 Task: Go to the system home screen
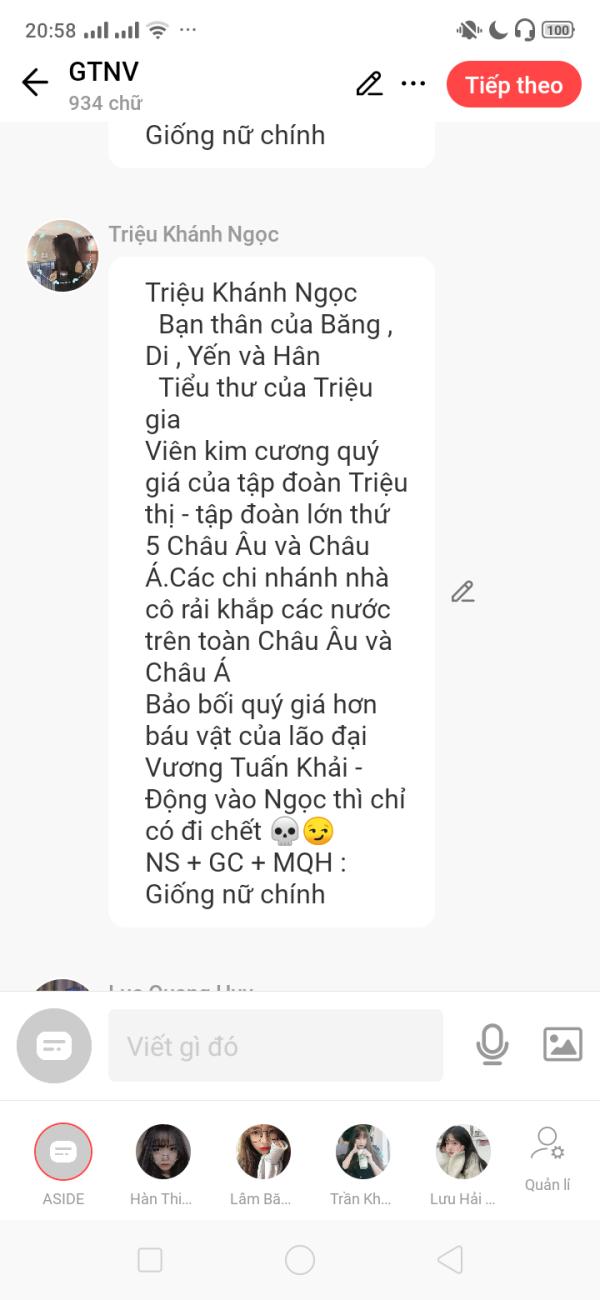click(300, 1260)
